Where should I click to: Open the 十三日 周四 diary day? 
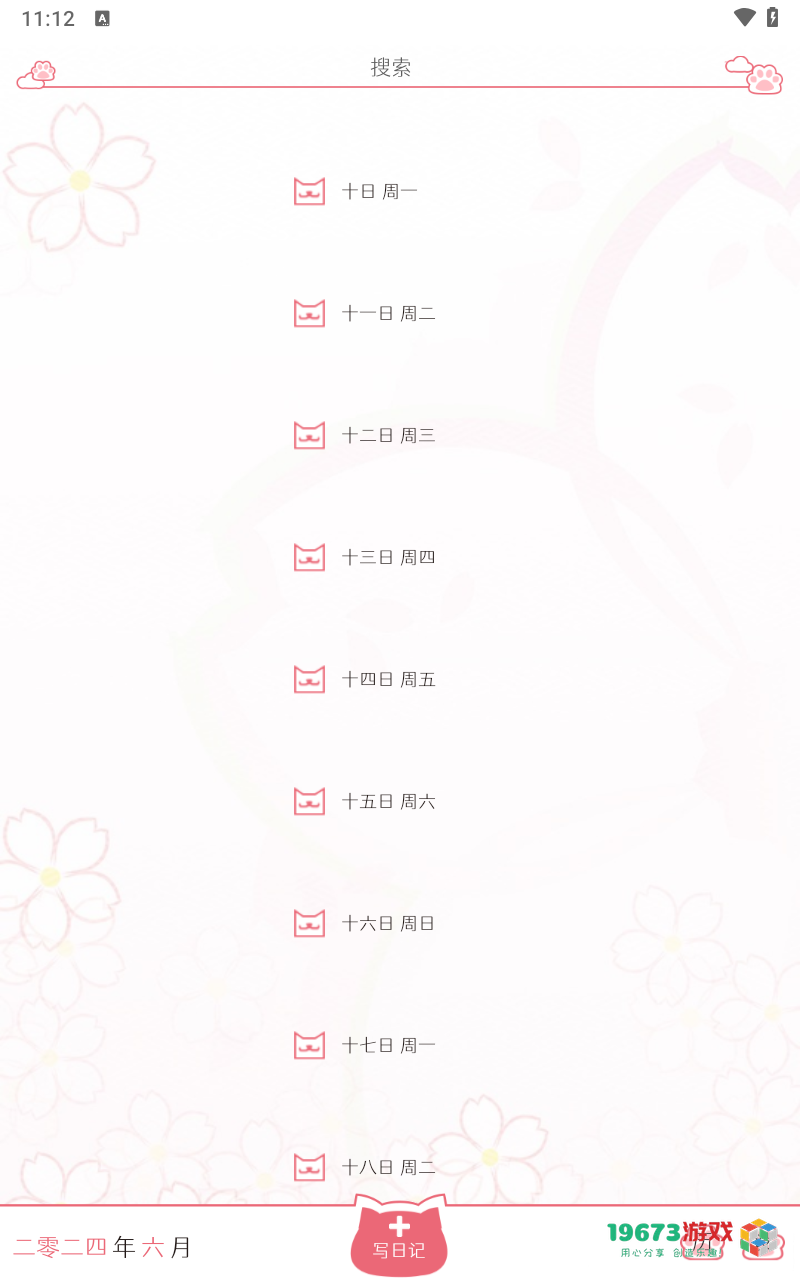pyautogui.click(x=388, y=557)
